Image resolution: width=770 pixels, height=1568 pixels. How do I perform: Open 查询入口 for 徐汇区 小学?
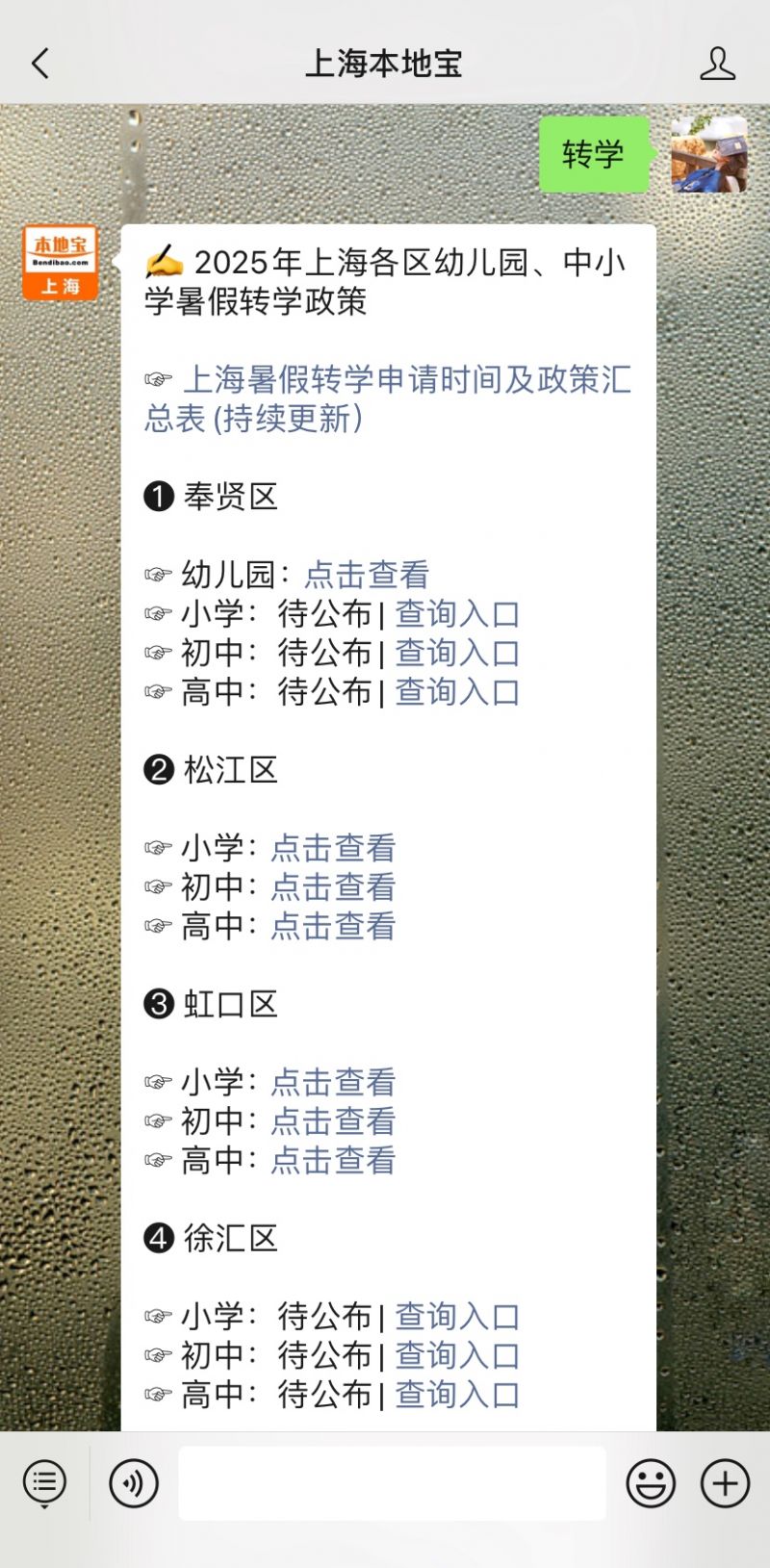coord(457,1316)
